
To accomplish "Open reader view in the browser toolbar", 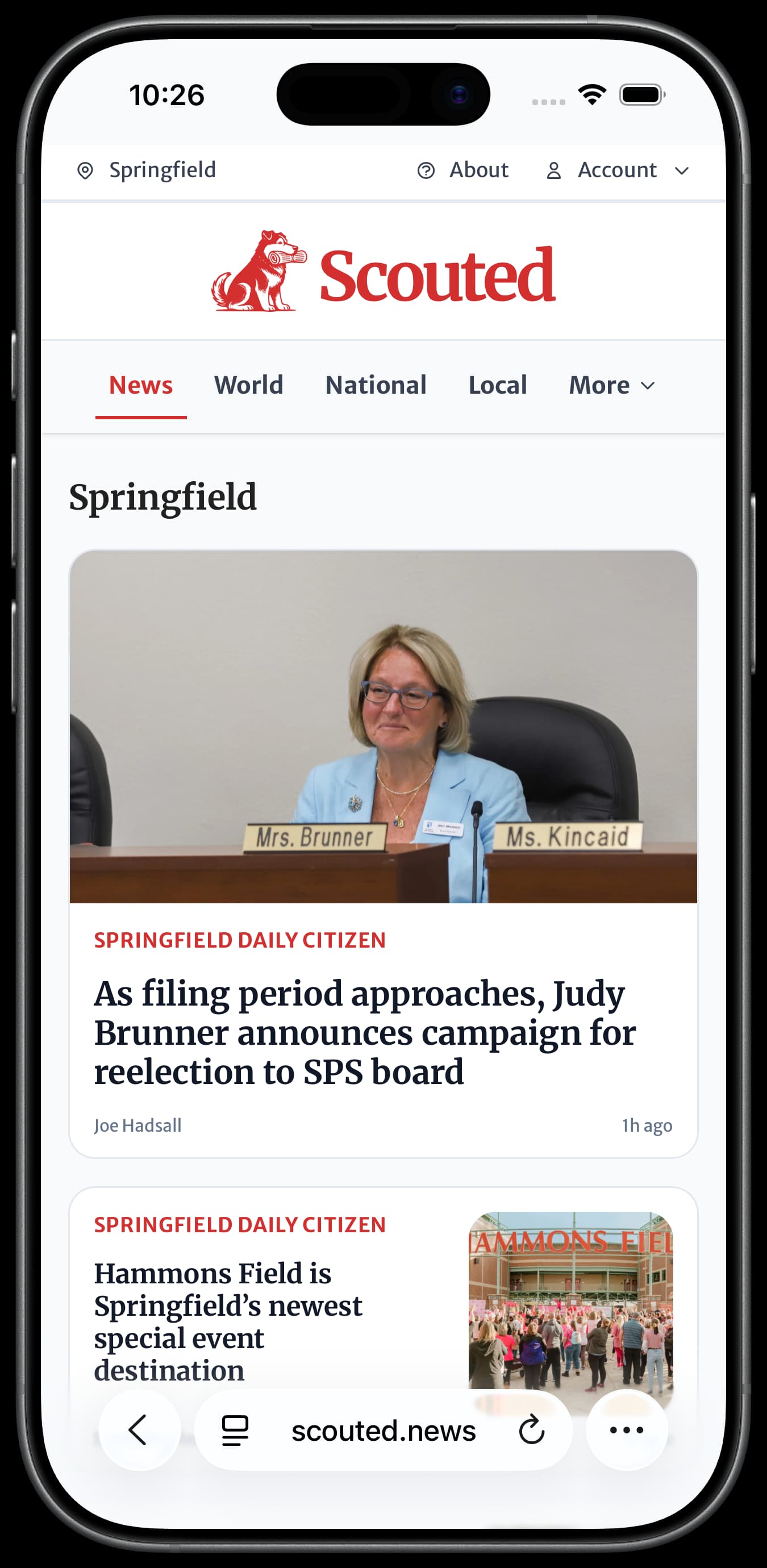I will click(233, 1431).
